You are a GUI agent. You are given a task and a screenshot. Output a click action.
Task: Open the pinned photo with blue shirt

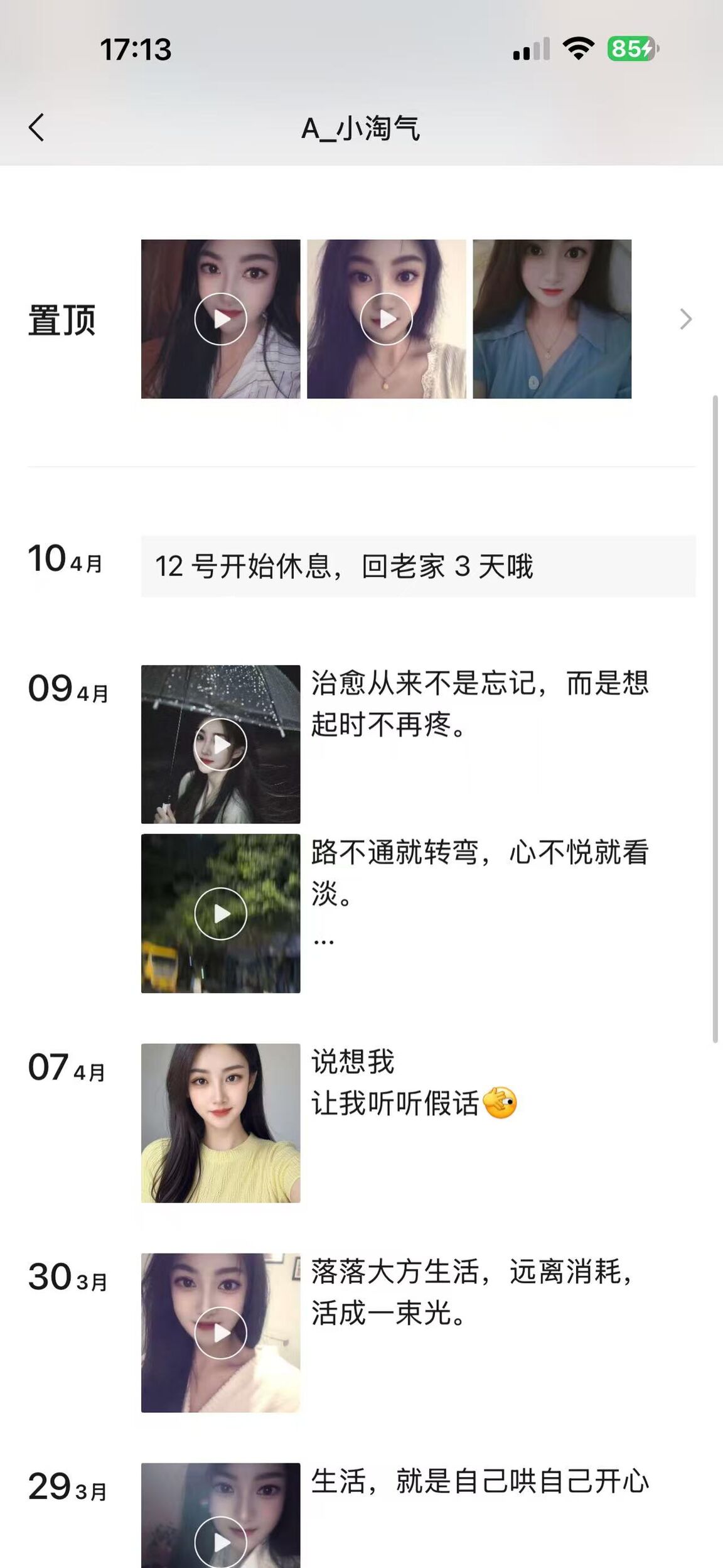[x=552, y=319]
